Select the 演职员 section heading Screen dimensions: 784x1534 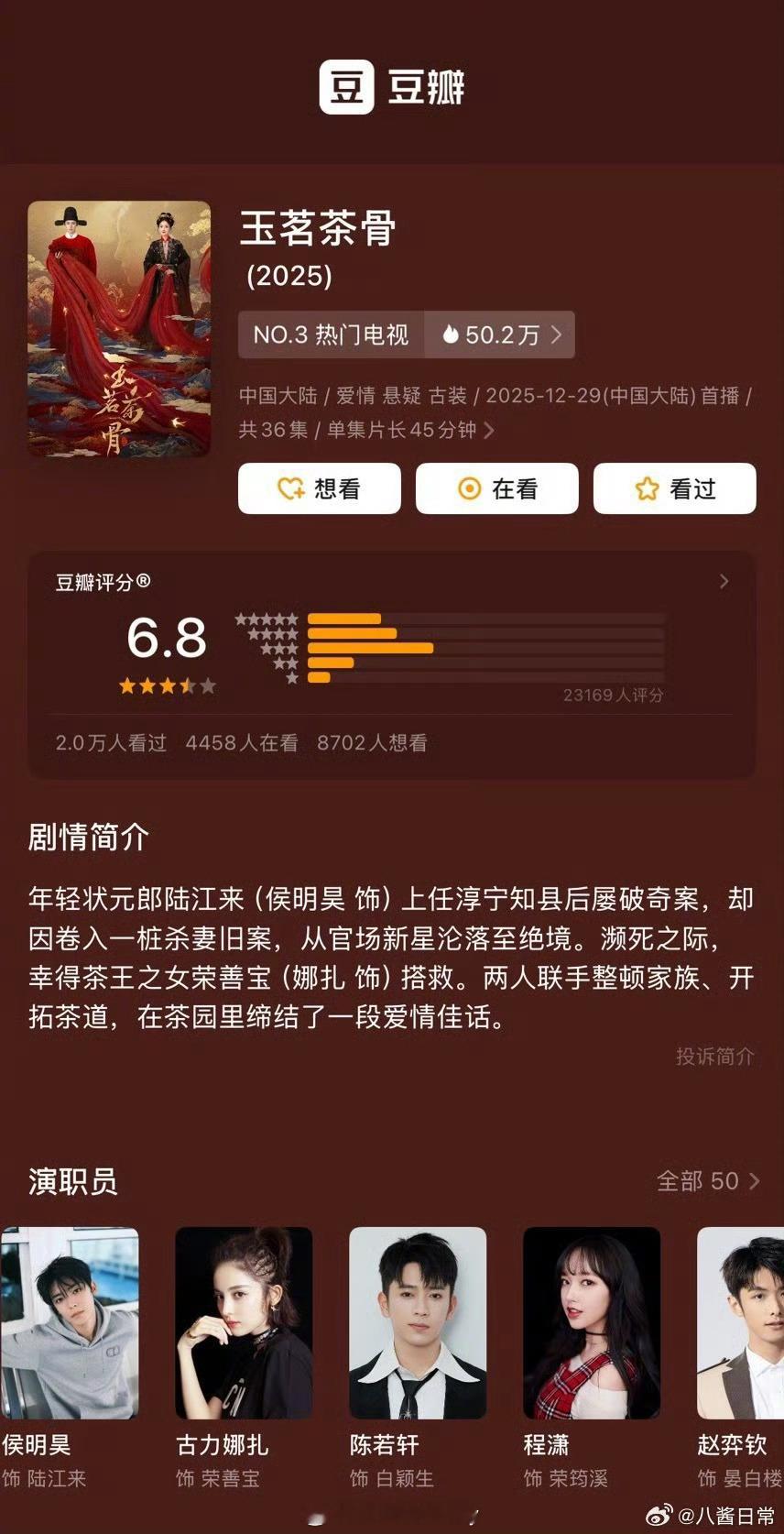[x=74, y=1183]
